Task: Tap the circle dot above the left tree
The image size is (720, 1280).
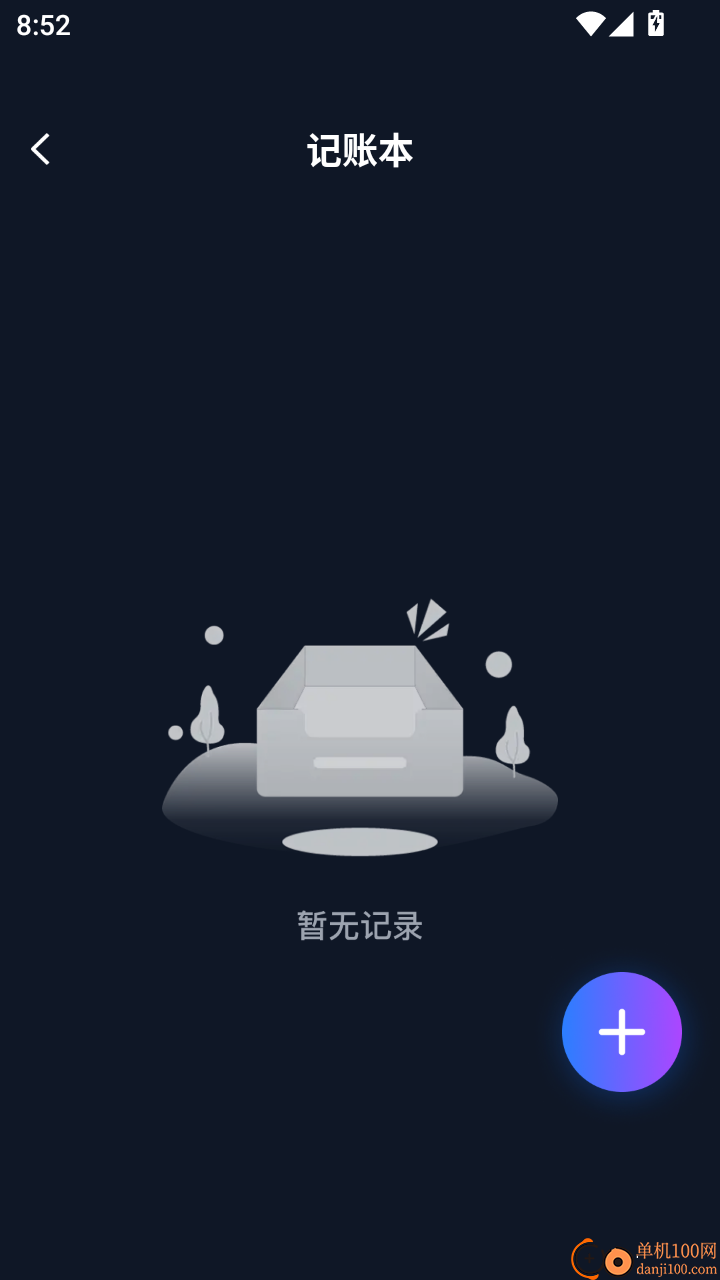Action: click(x=213, y=634)
